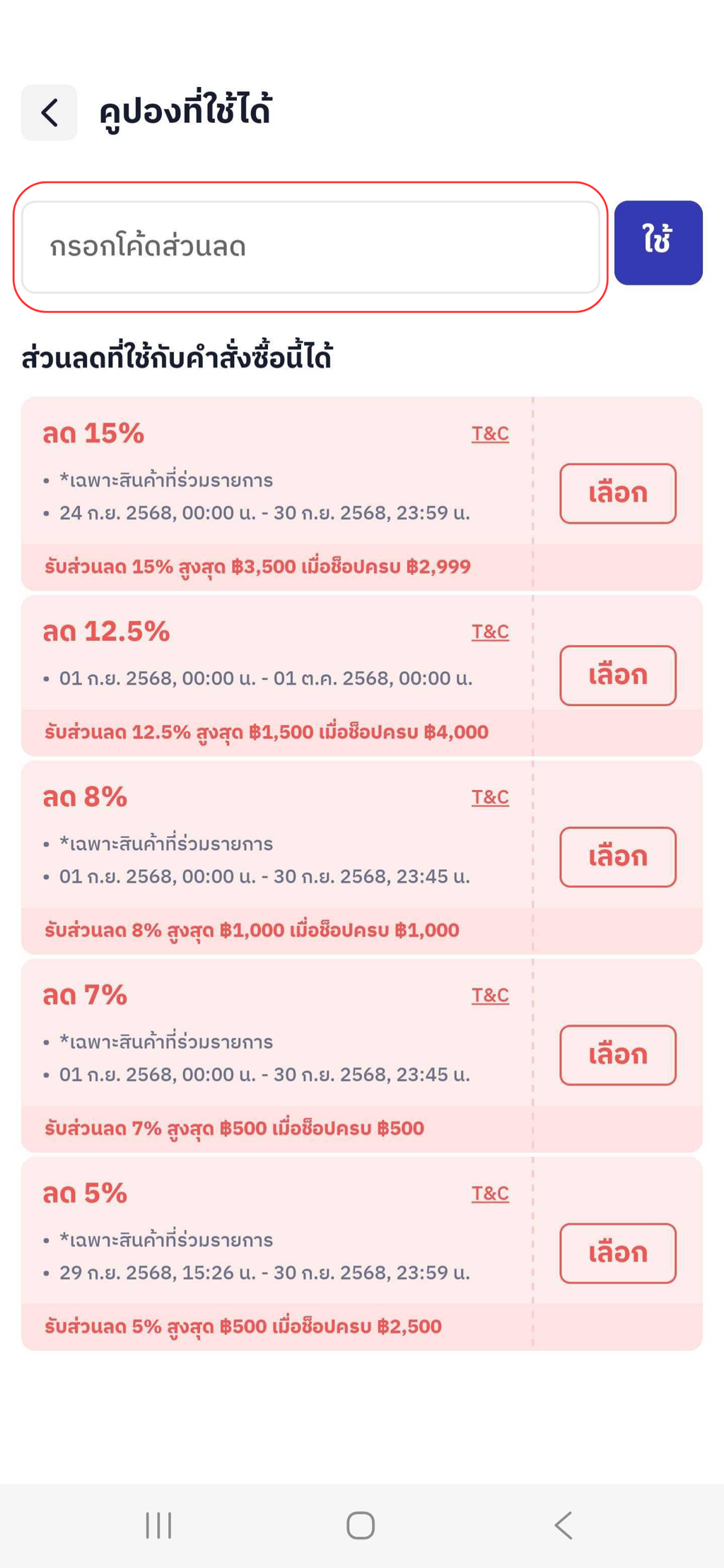
Task: Go back from the coupon page
Action: pyautogui.click(x=49, y=112)
